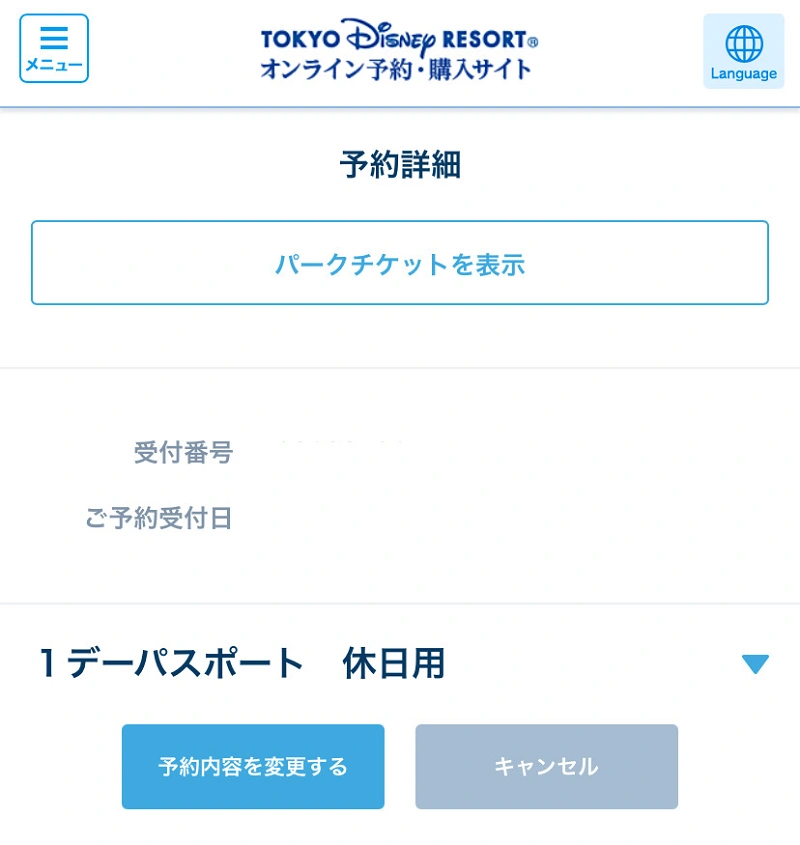
Task: Click the キャンセル button
Action: [x=546, y=766]
